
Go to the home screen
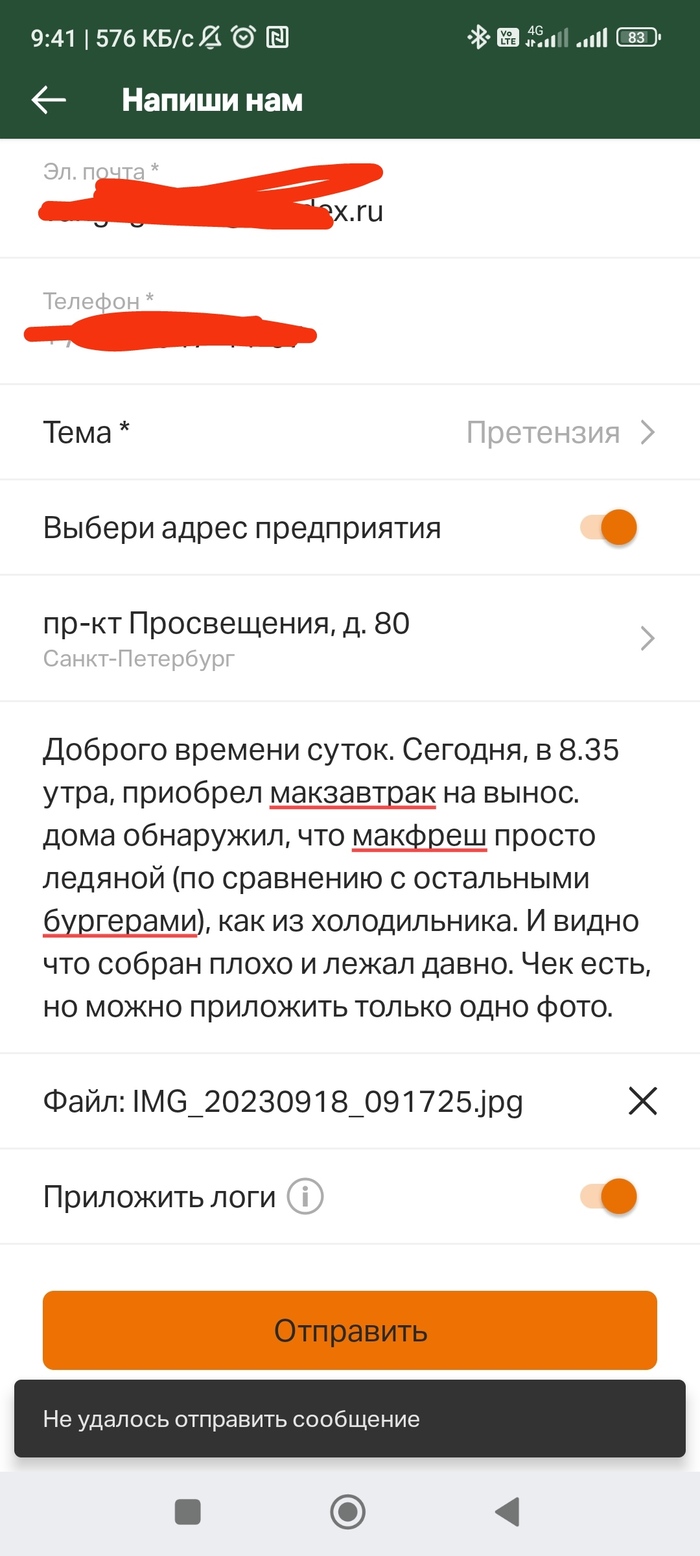point(348,1512)
